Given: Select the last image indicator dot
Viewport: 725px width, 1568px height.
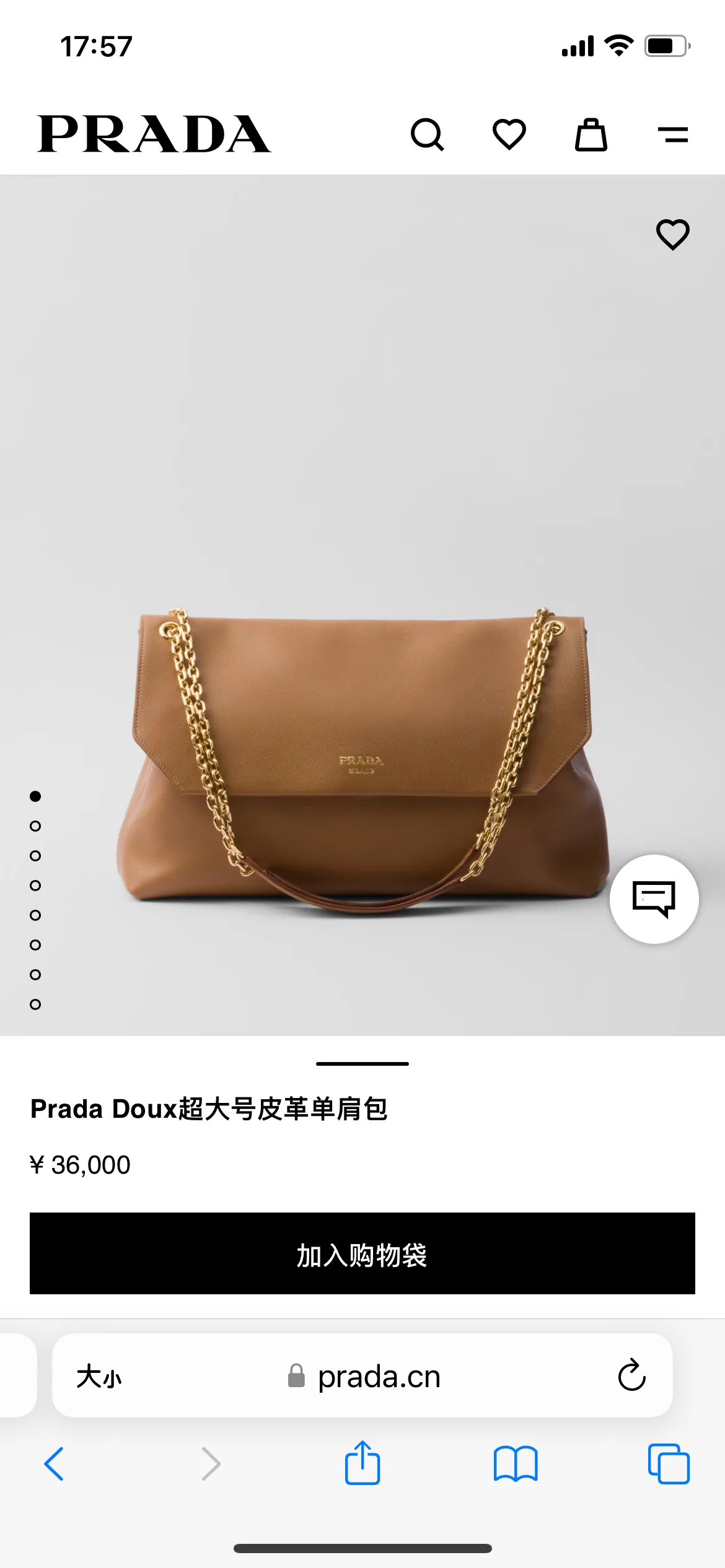Looking at the screenshot, I should click(35, 1004).
